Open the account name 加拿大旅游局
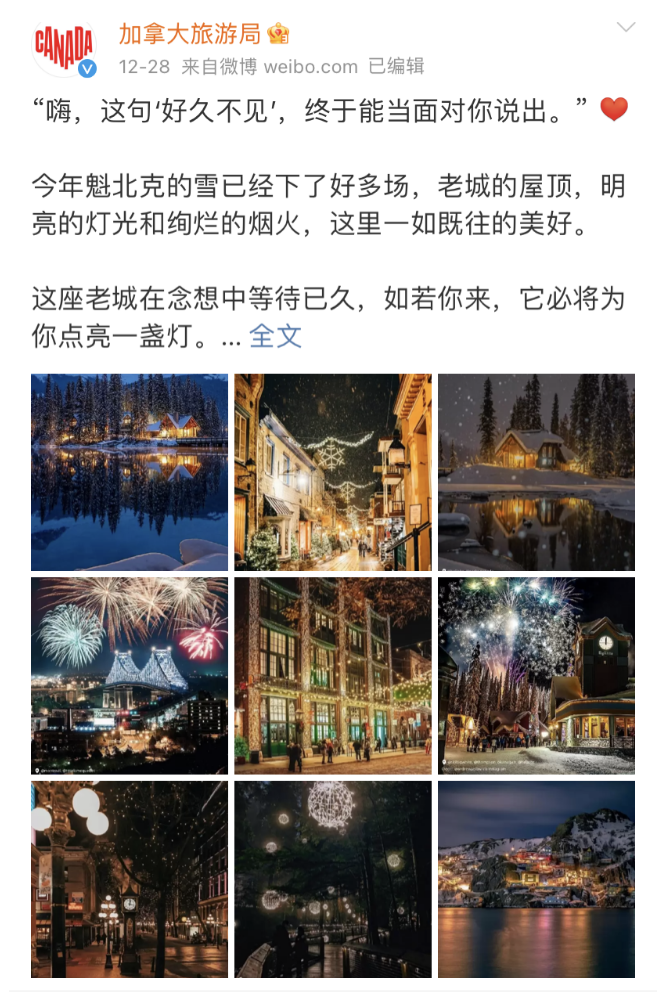This screenshot has width=669, height=994. point(189,34)
